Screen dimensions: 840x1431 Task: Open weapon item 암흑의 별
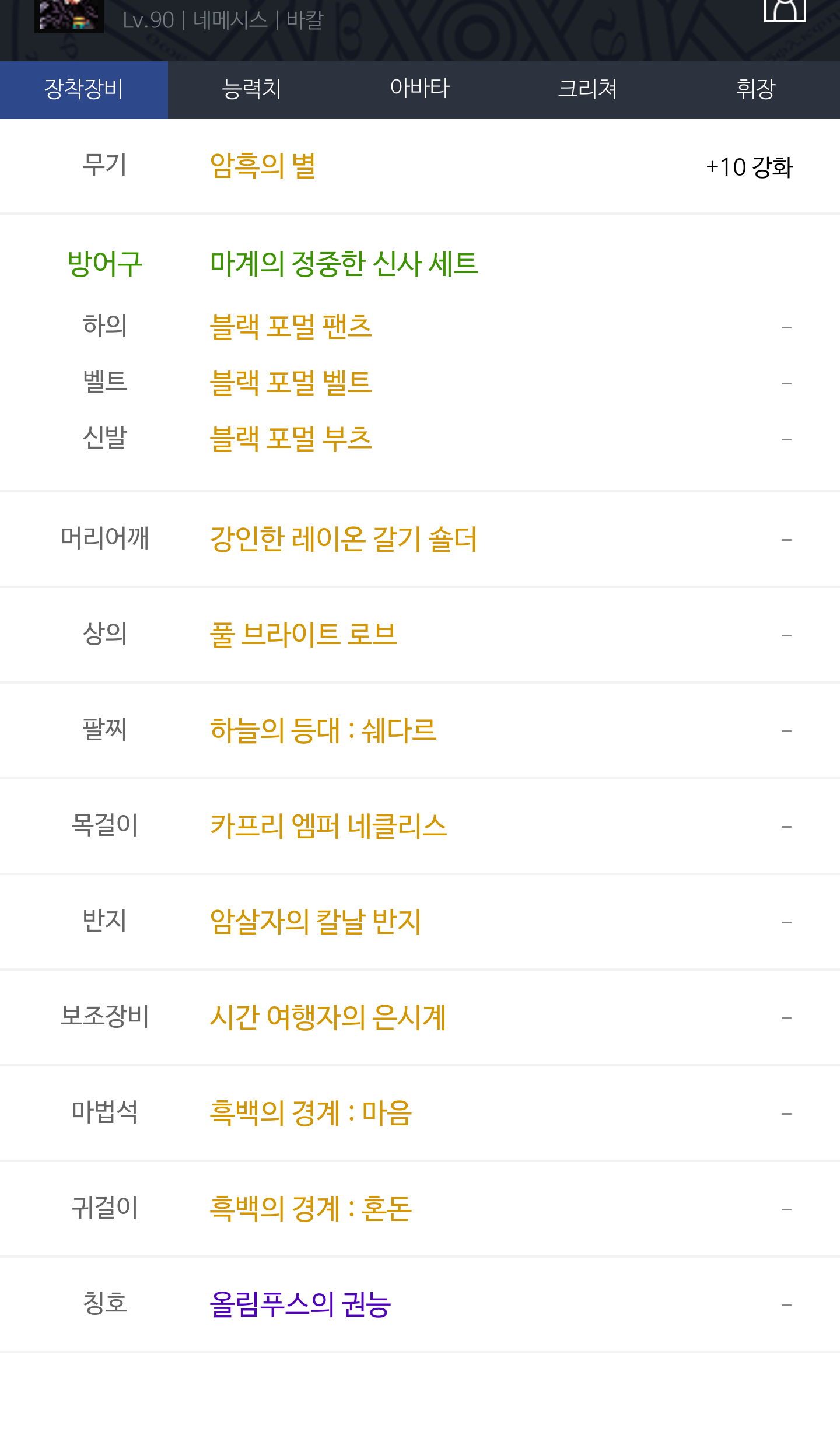[263, 166]
